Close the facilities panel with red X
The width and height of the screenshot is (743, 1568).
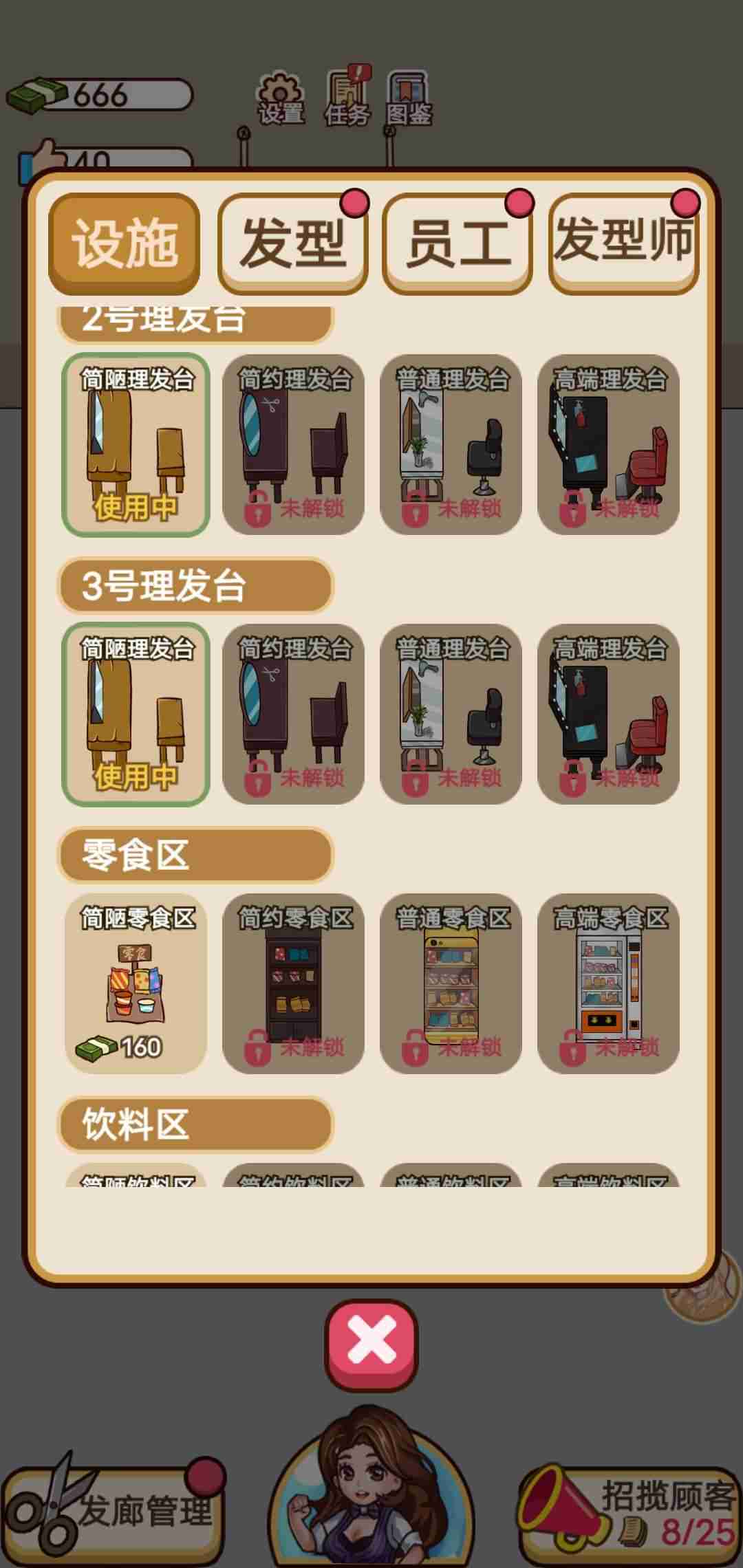[x=371, y=1344]
